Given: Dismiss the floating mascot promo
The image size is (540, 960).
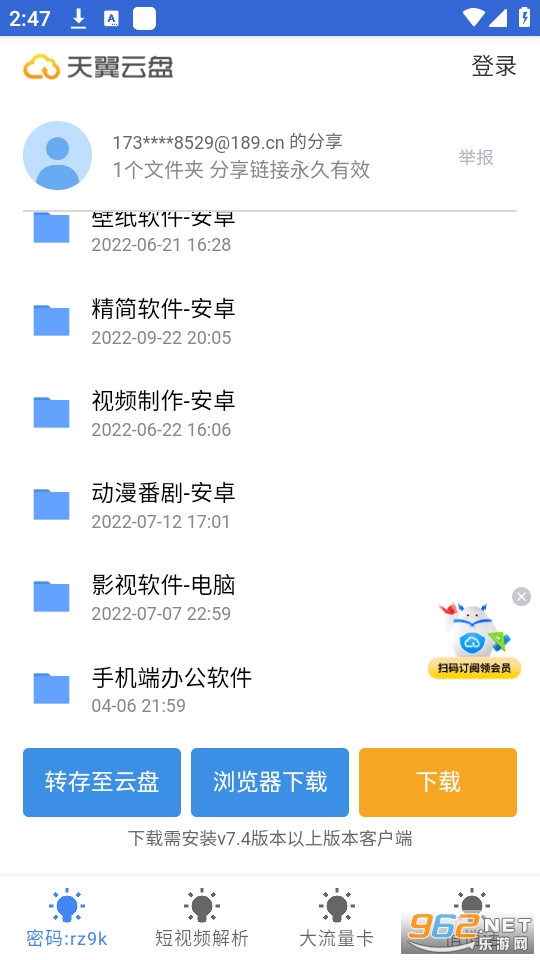Looking at the screenshot, I should click(521, 596).
